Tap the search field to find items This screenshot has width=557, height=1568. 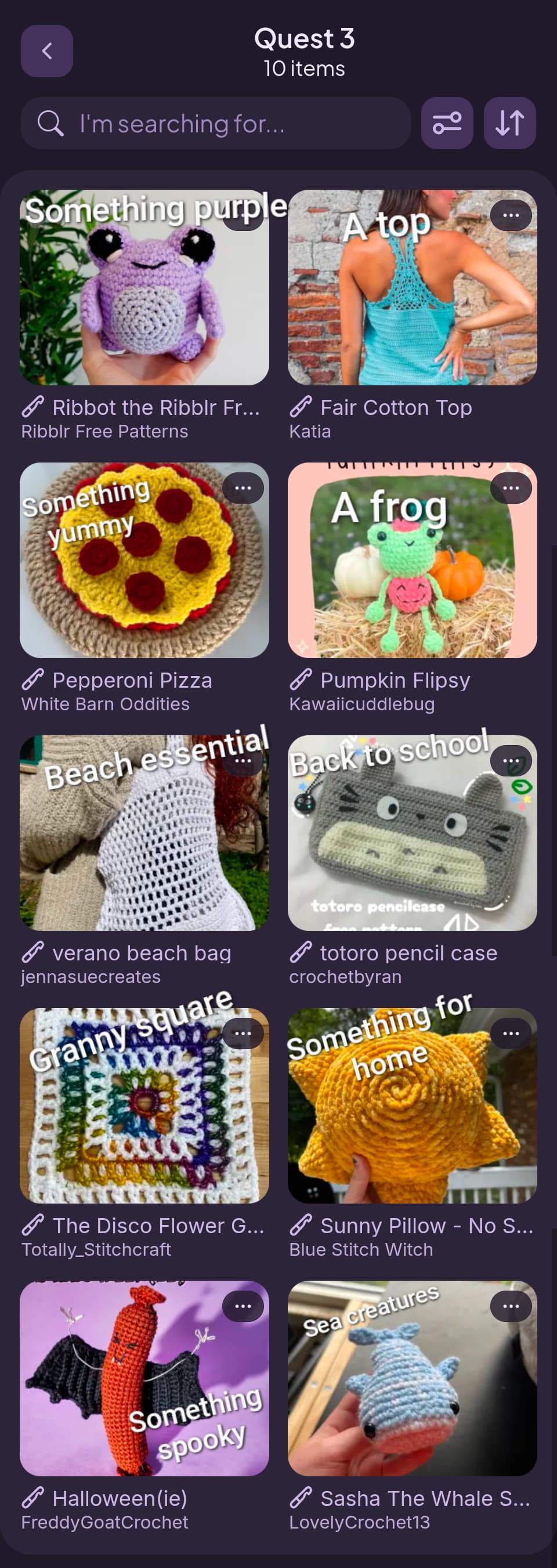coord(216,124)
